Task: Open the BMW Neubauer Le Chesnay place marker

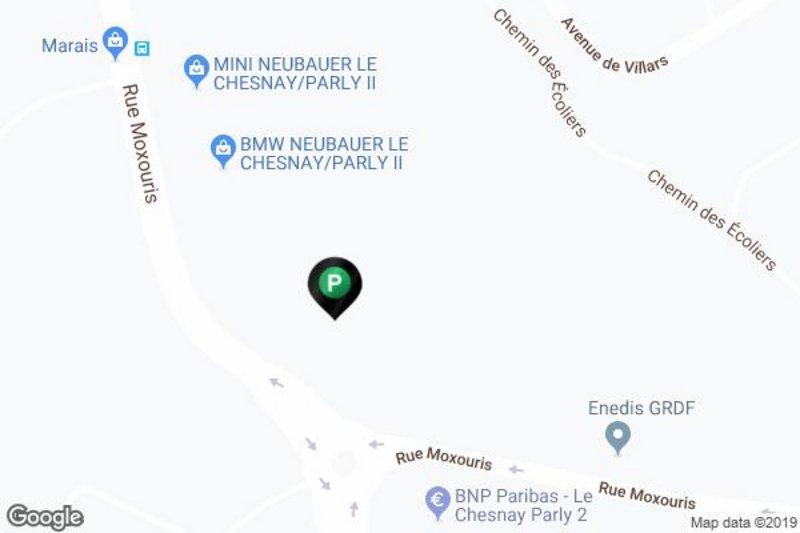Action: tap(222, 150)
